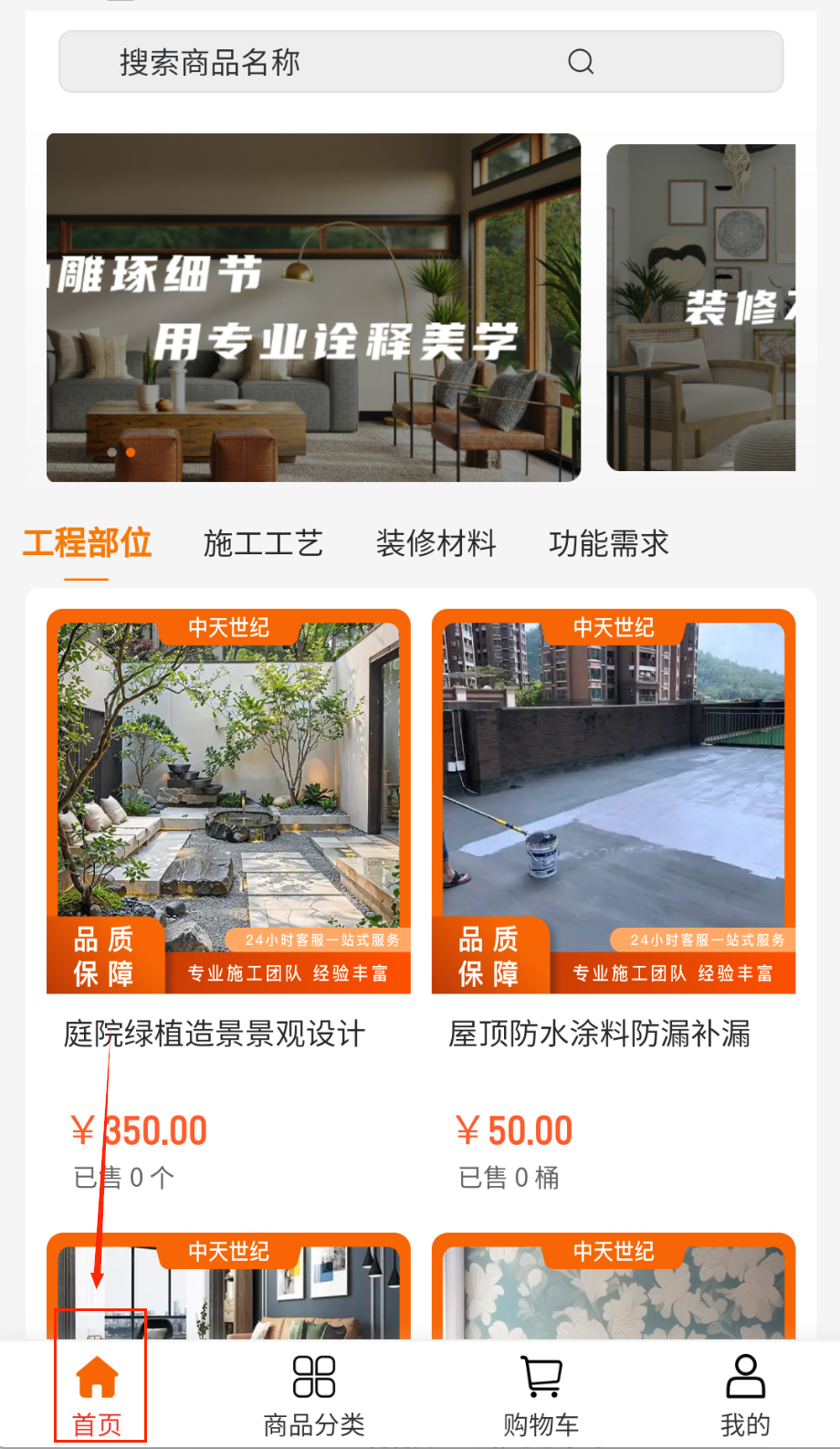
Task: Switch to the 我的 profile tab
Action: point(745,1394)
